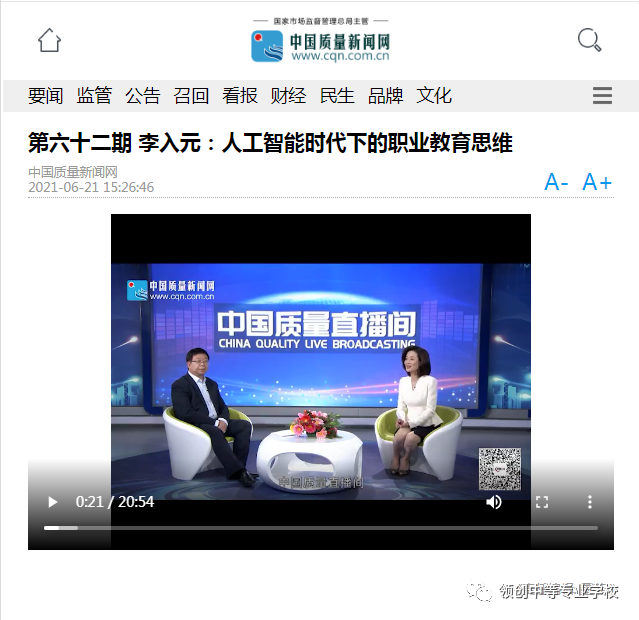Image resolution: width=639 pixels, height=620 pixels.
Task: Open video more options menu
Action: (590, 502)
